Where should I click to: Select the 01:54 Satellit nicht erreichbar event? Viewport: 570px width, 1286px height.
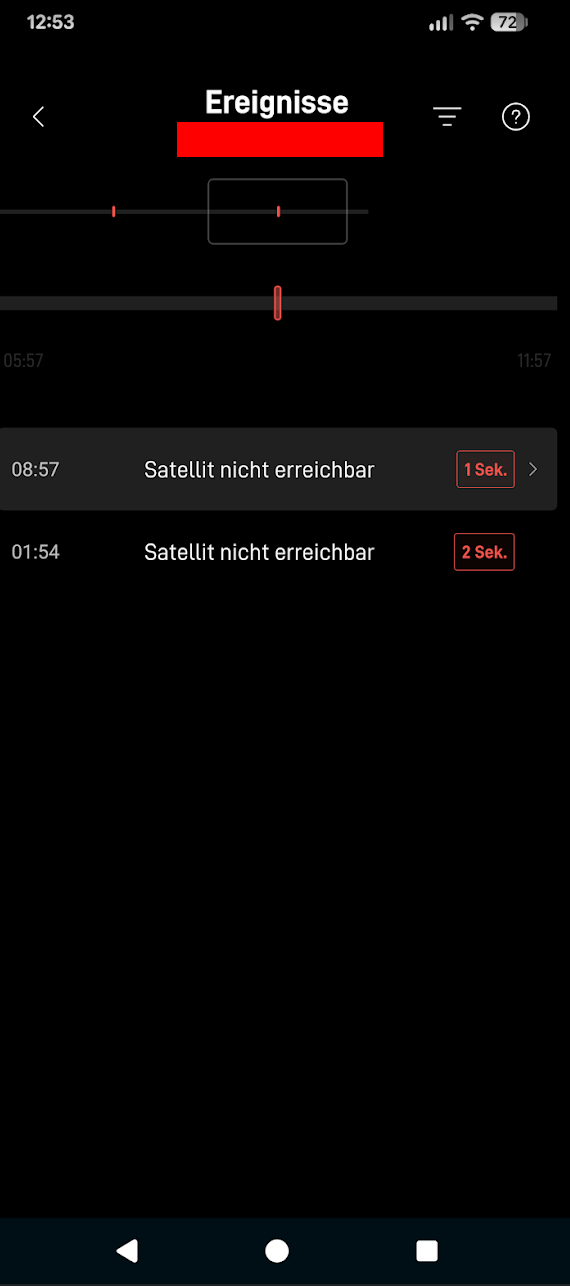(278, 552)
